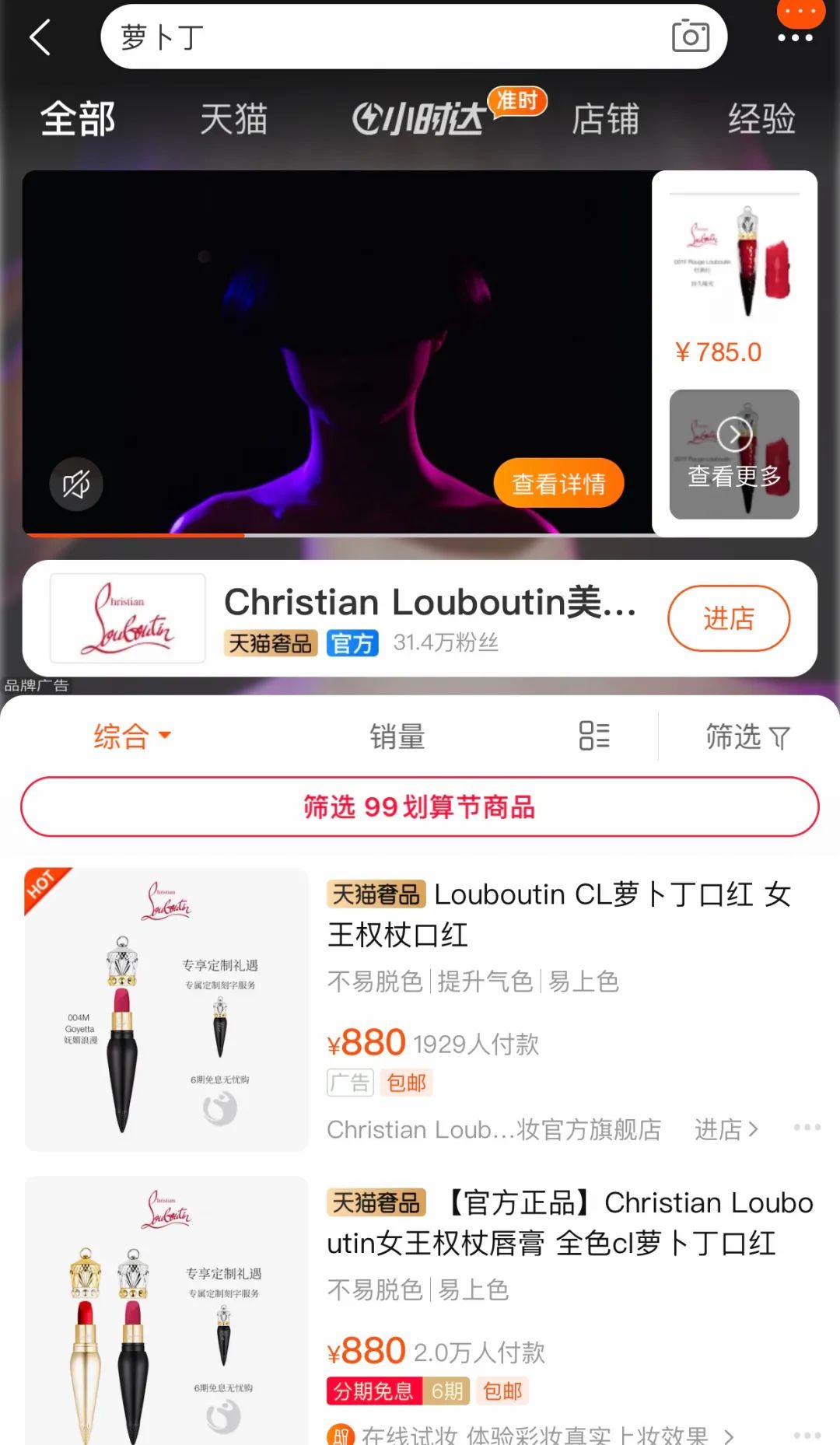The image size is (840, 1445).
Task: Expand 进店 arrow on first product listing
Action: pyautogui.click(x=730, y=1130)
